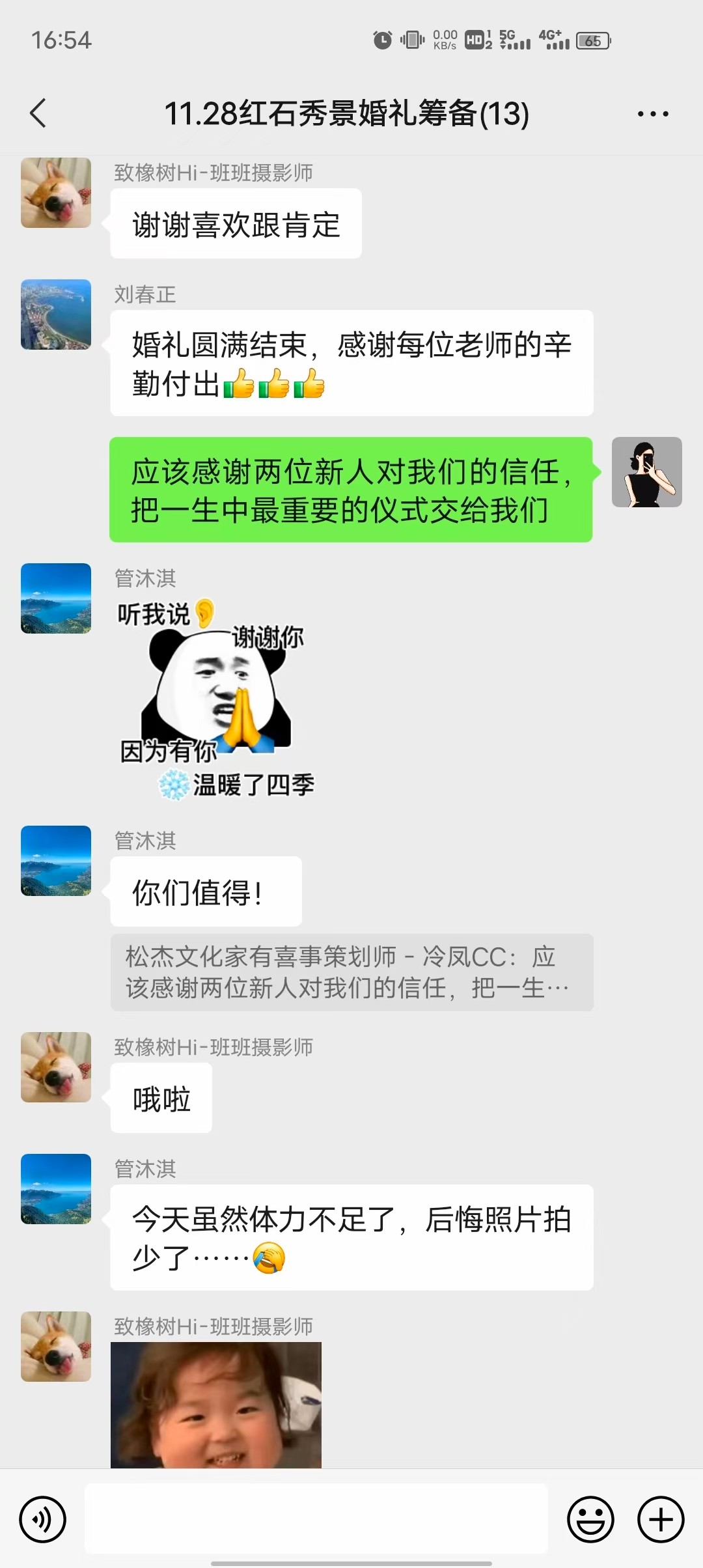
Task: Open the emoji sticker panel
Action: click(x=590, y=1519)
